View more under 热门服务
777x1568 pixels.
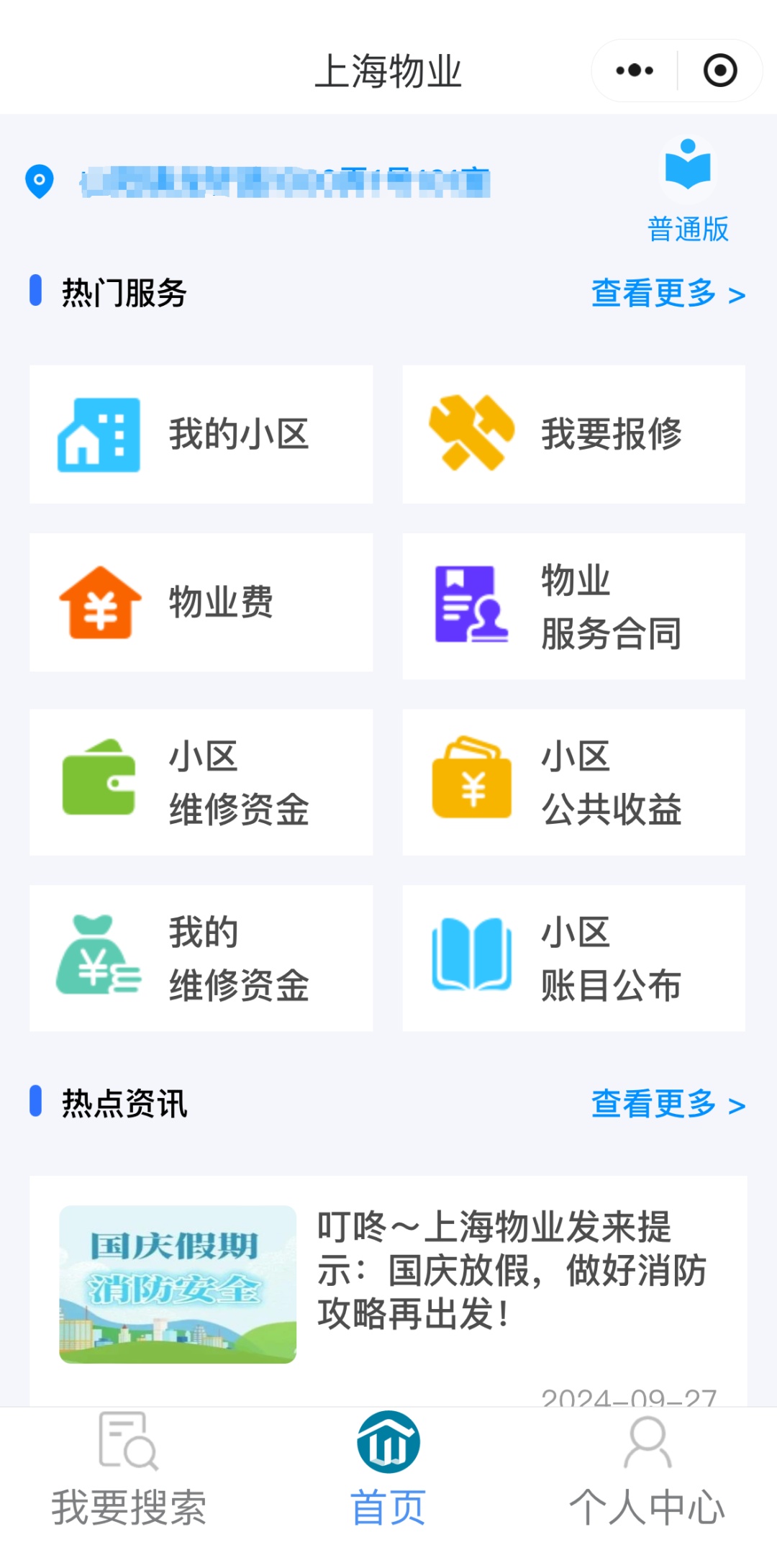click(667, 294)
